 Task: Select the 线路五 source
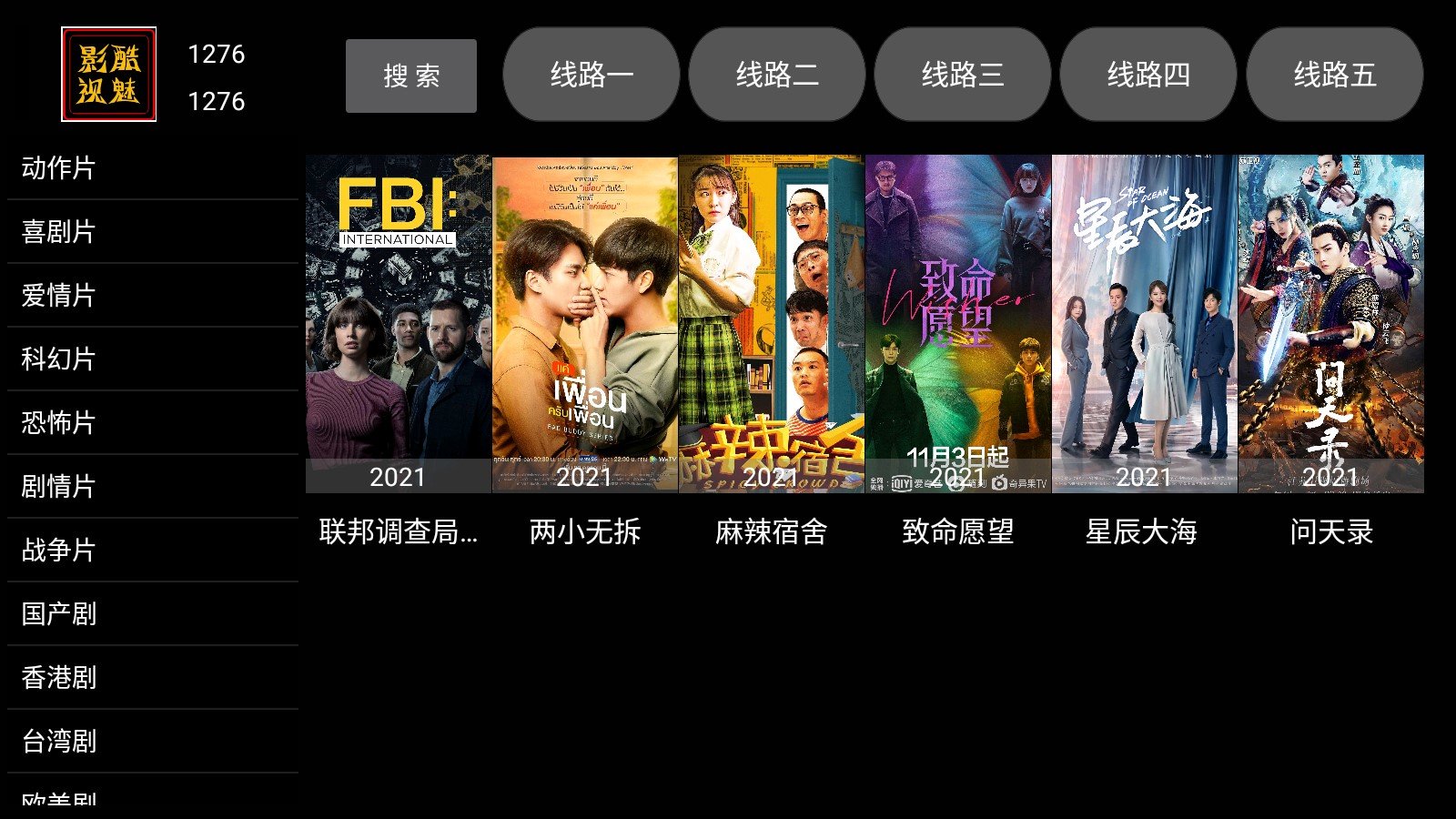point(1334,74)
